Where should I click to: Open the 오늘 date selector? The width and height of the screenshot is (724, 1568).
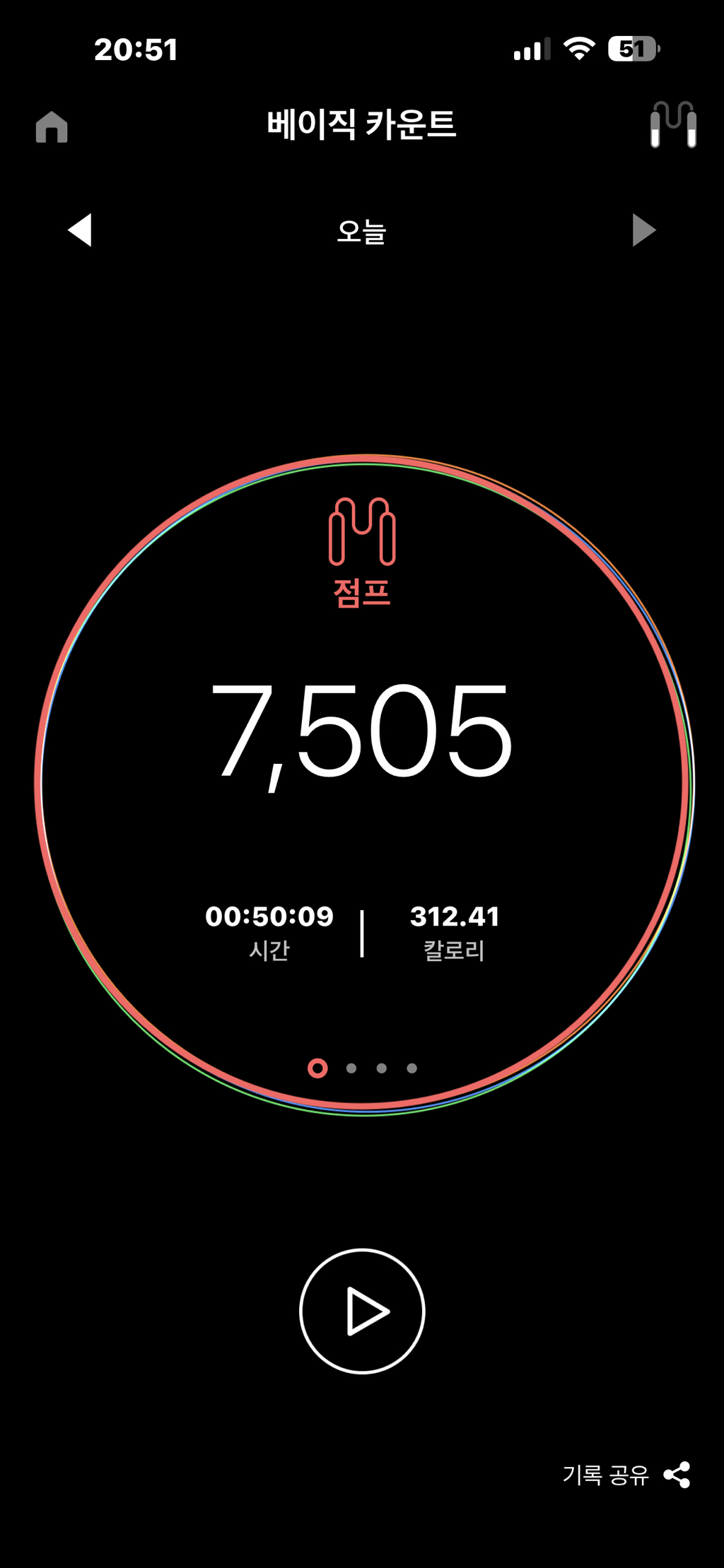[x=361, y=230]
